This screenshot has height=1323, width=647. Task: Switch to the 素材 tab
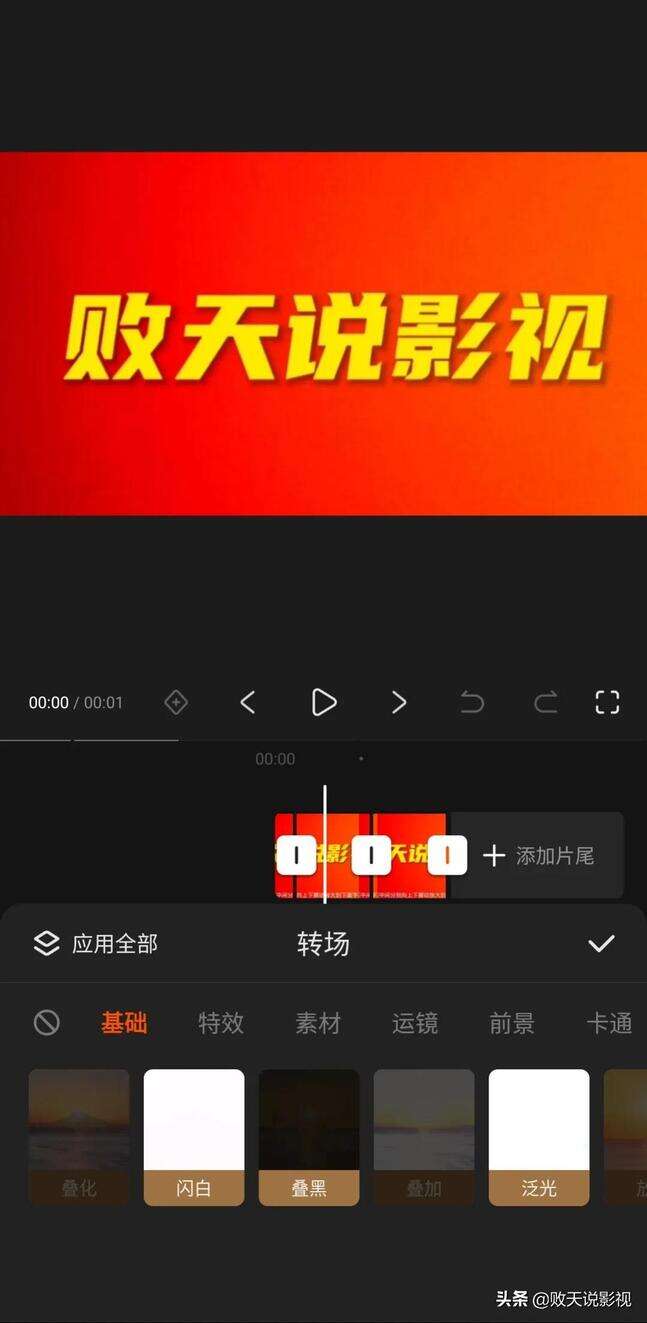[318, 1023]
